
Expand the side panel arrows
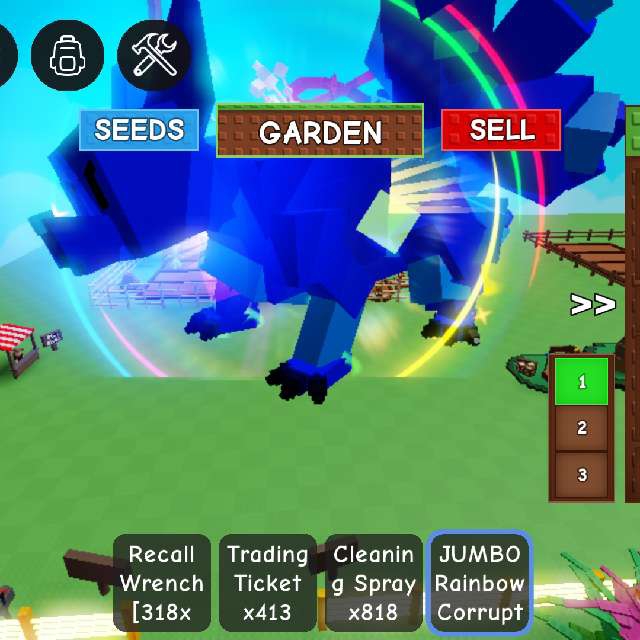(592, 304)
